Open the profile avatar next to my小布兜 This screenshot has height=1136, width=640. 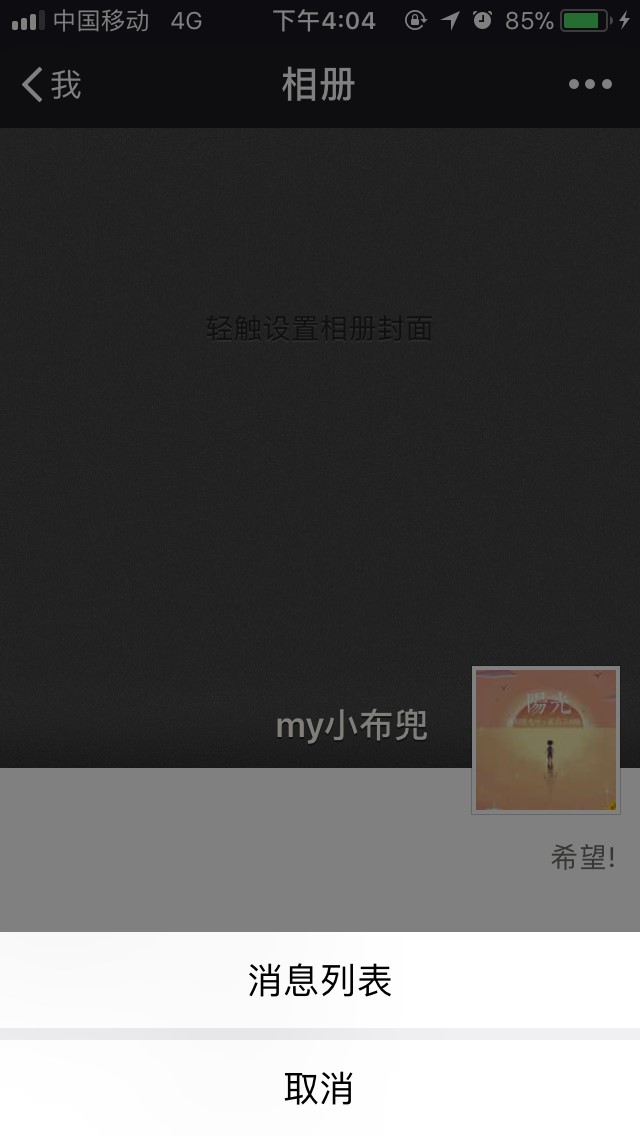pyautogui.click(x=546, y=740)
